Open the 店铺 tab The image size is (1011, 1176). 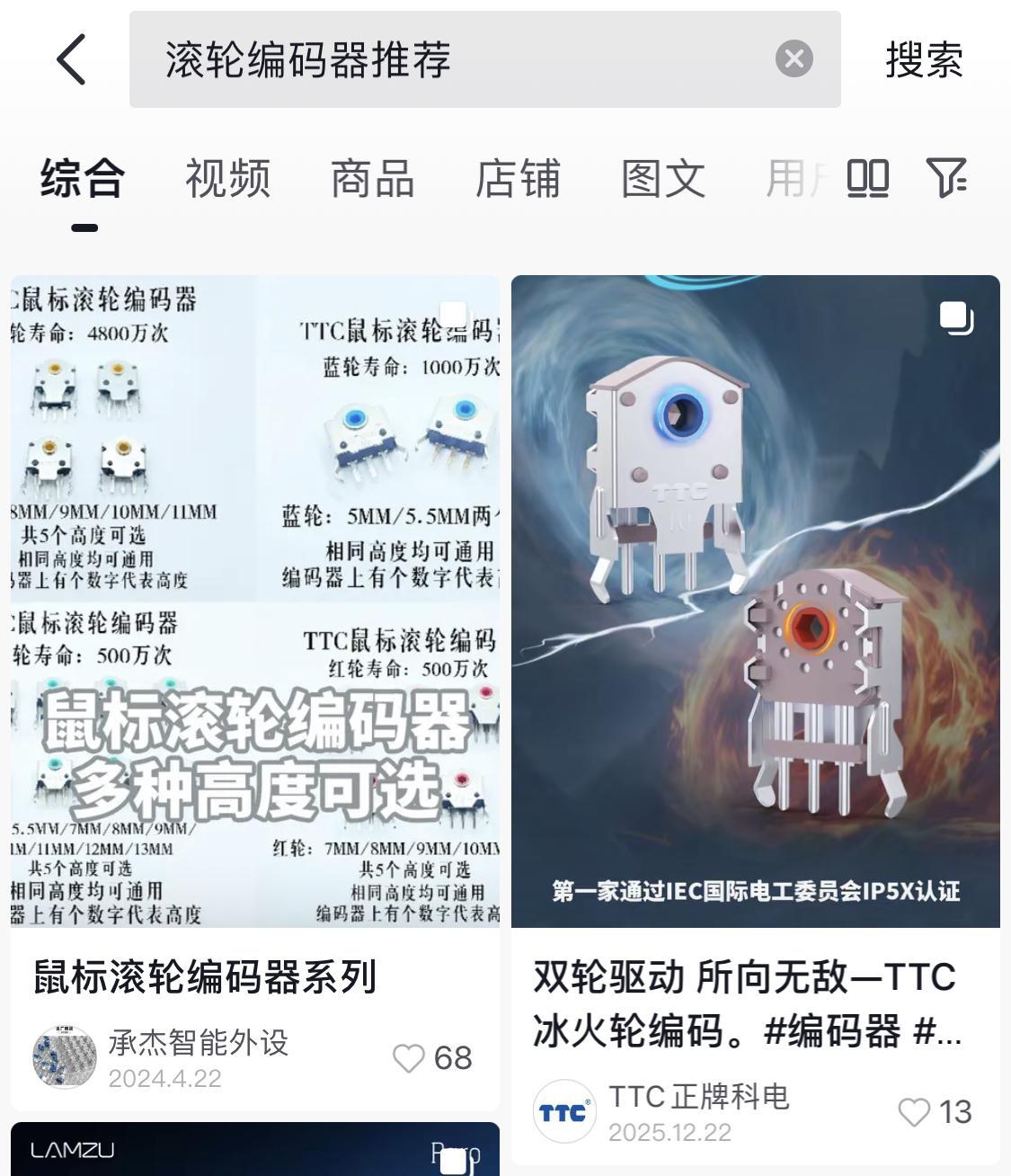(x=518, y=178)
